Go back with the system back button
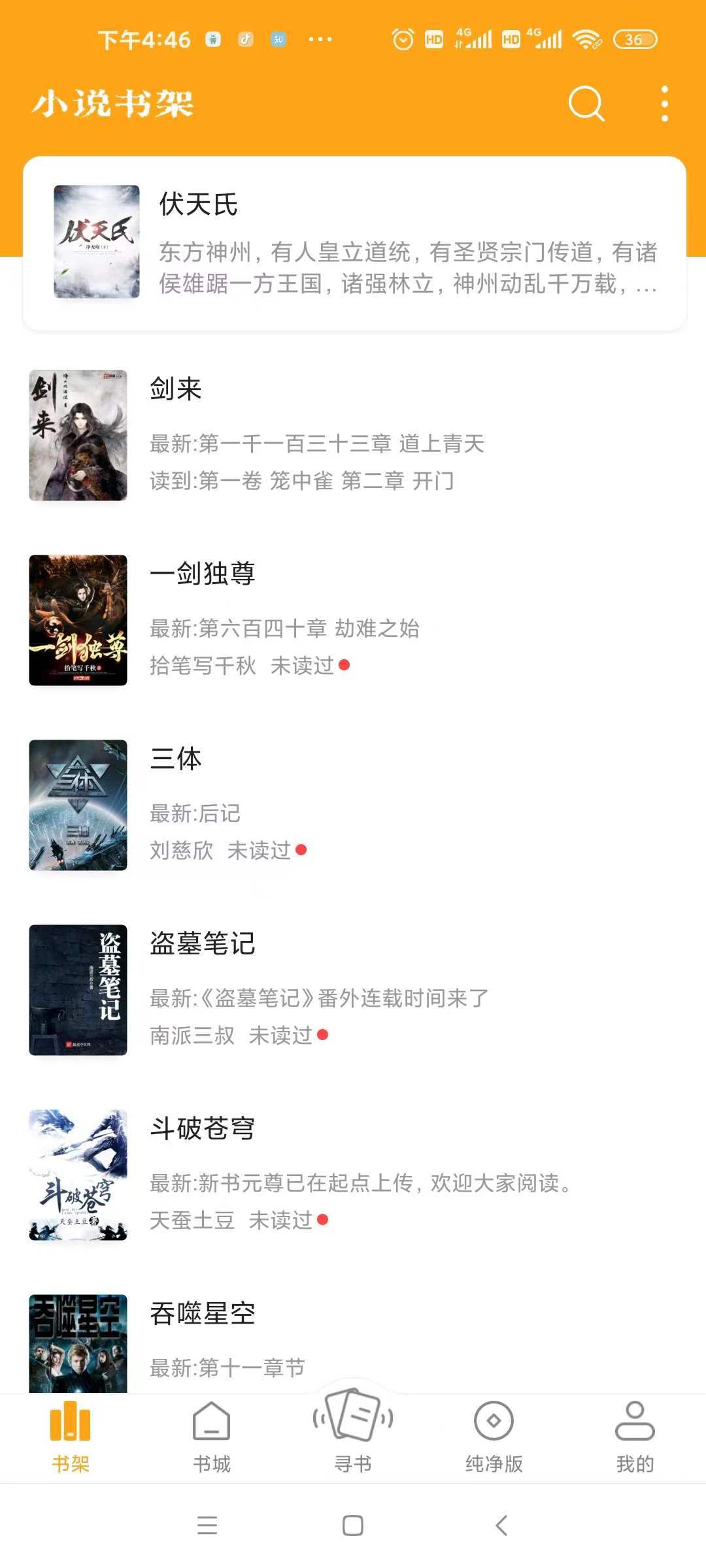The height and width of the screenshot is (1568, 706). point(501,1526)
